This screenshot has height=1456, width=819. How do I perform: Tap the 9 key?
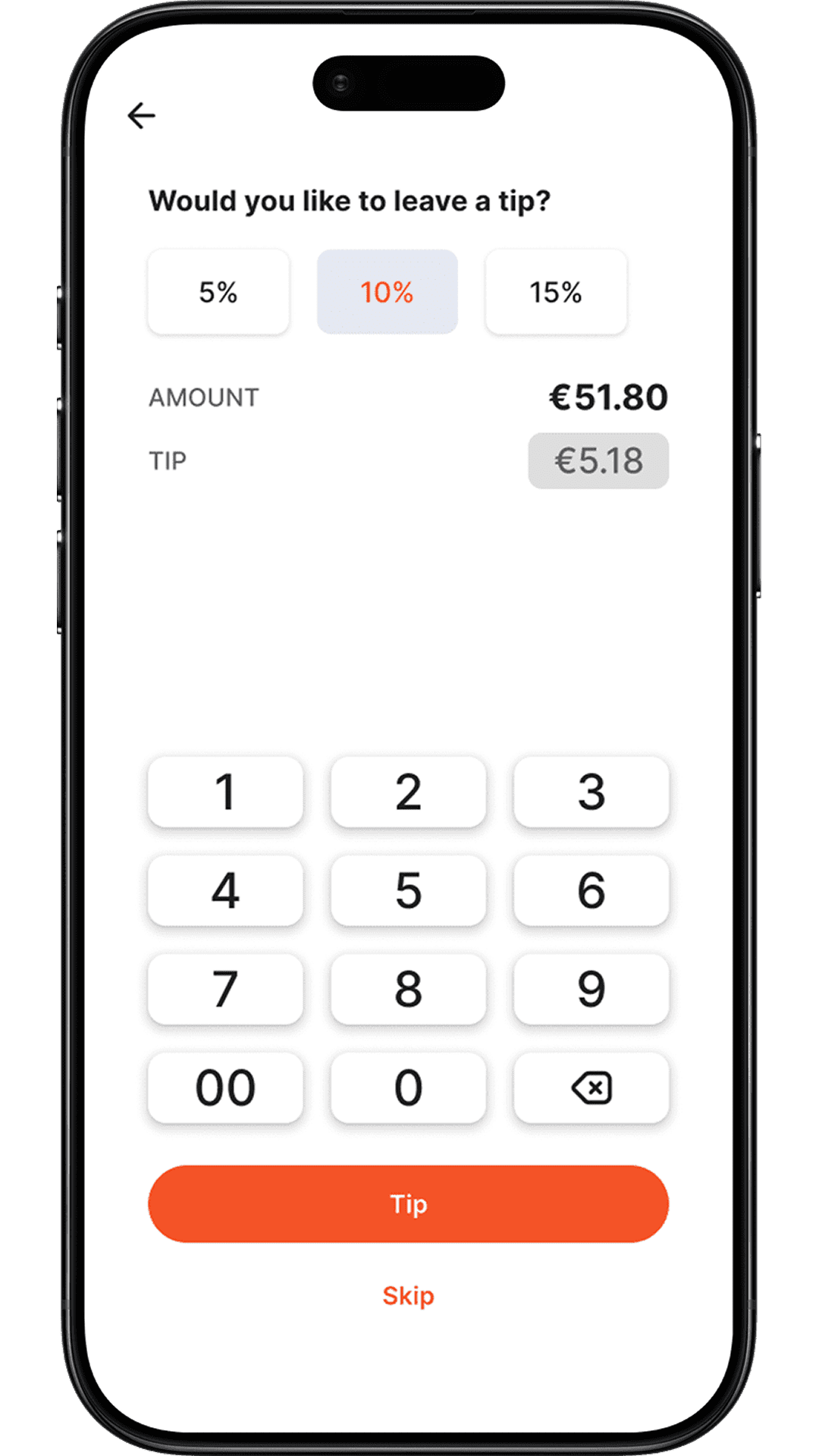[591, 989]
